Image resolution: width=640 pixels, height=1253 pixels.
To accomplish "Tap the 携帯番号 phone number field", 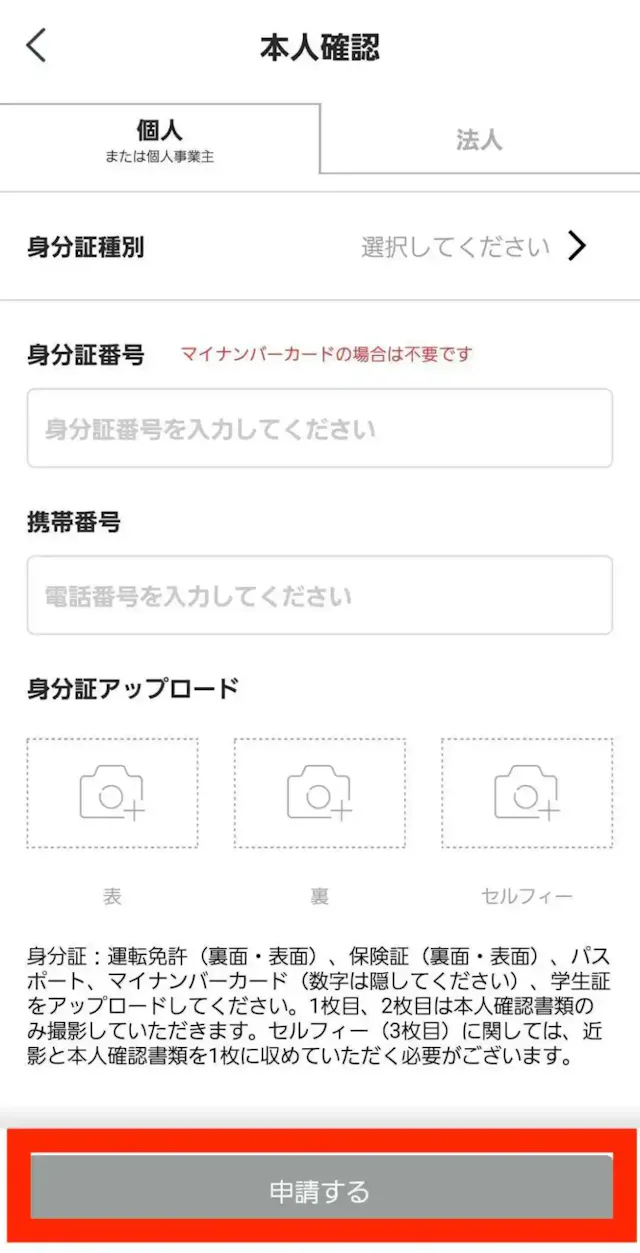I will tap(319, 597).
